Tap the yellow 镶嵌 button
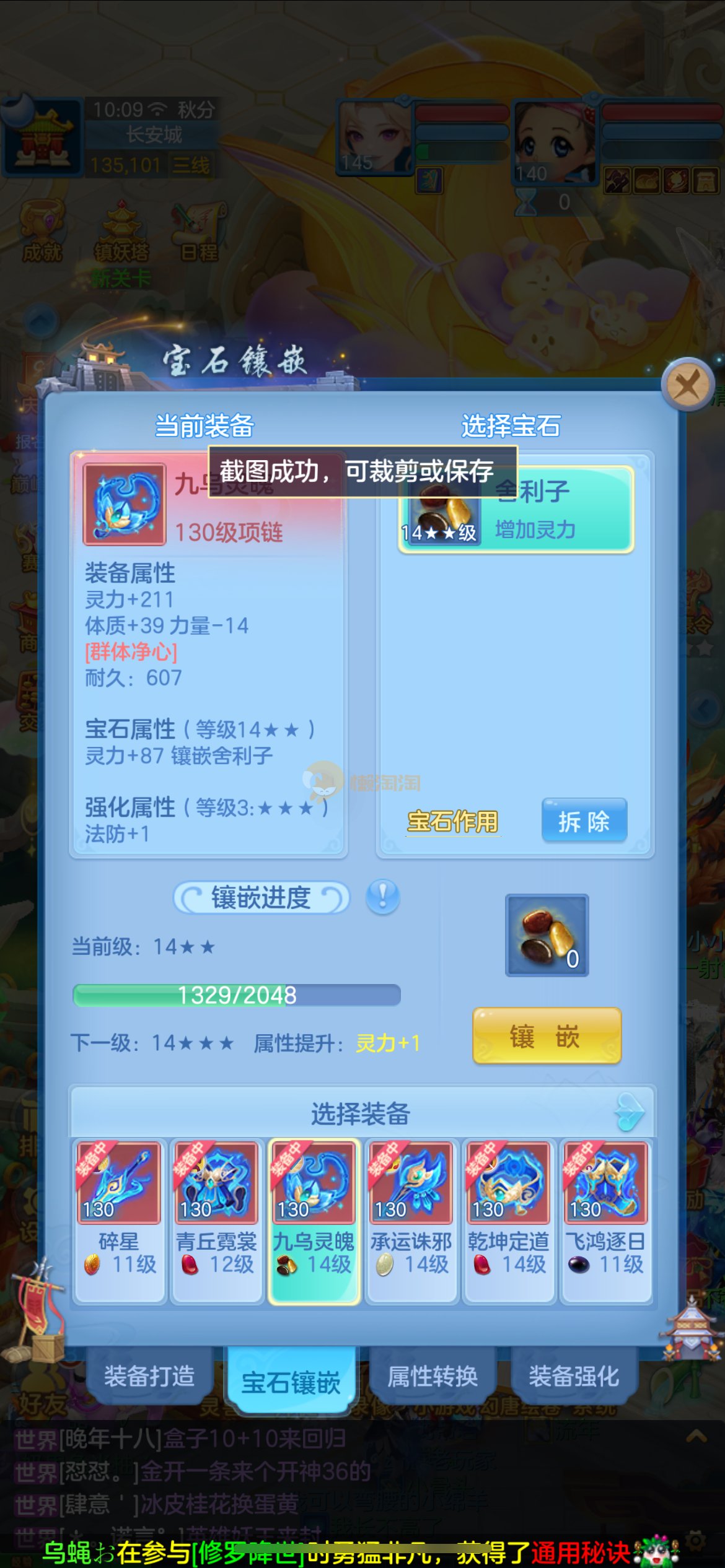 [546, 1036]
